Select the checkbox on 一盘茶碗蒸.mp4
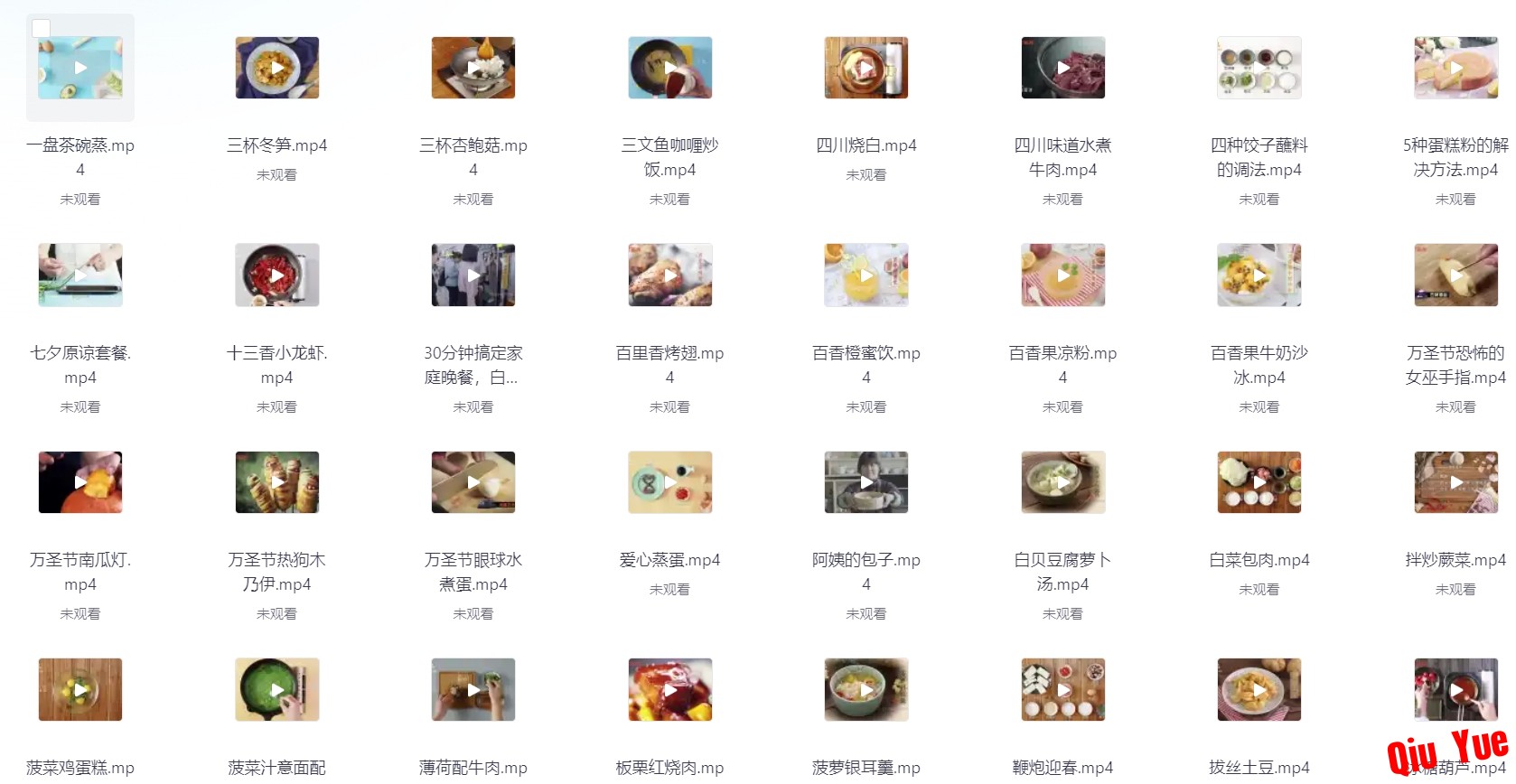 (x=42, y=29)
